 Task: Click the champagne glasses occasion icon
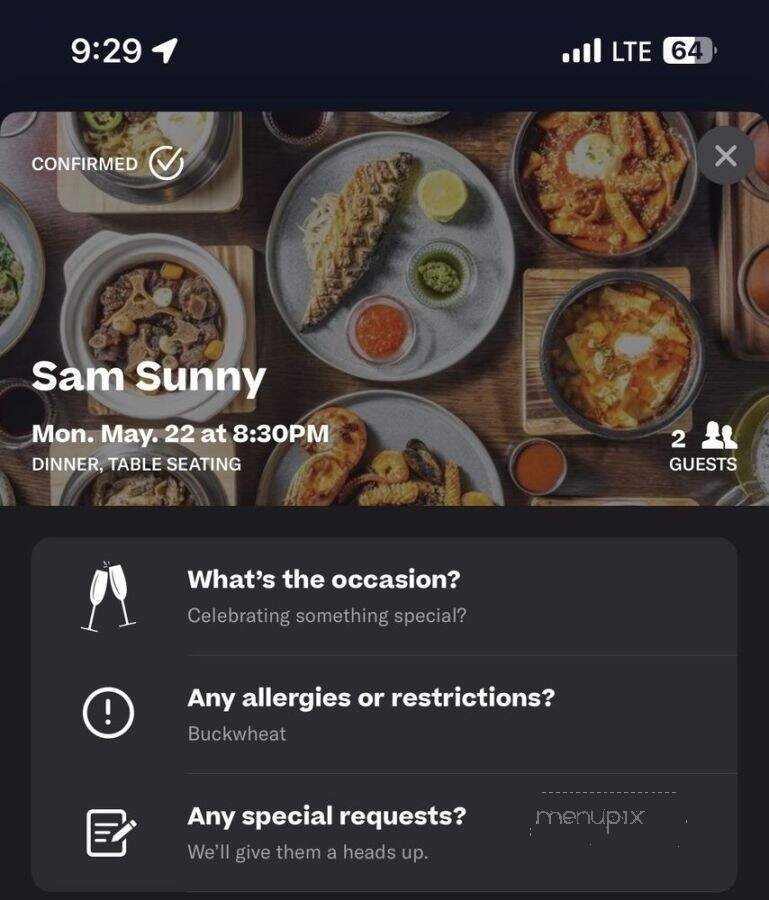click(x=110, y=596)
